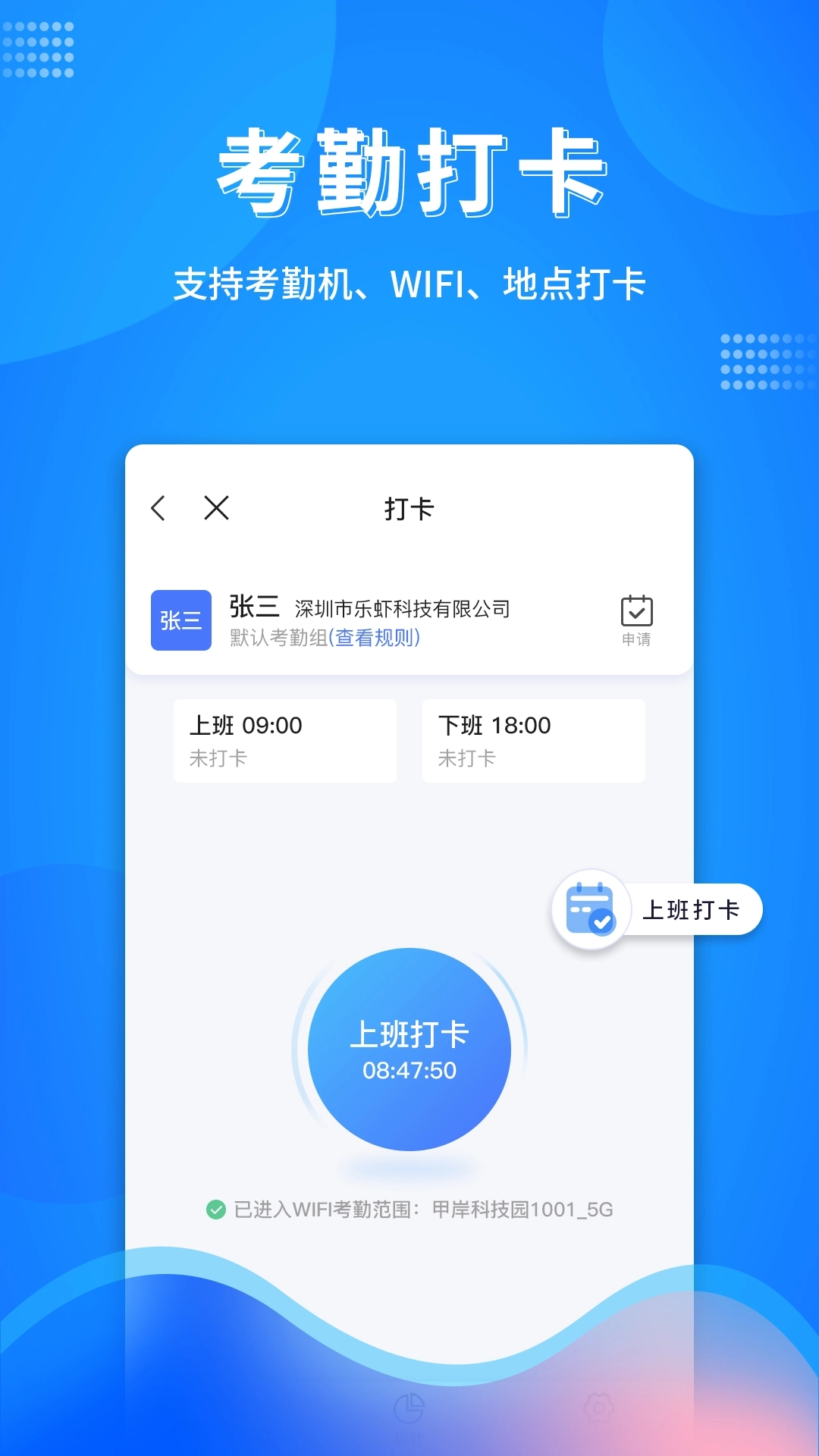
Task: Select the 下班 18:00 card
Action: [534, 740]
